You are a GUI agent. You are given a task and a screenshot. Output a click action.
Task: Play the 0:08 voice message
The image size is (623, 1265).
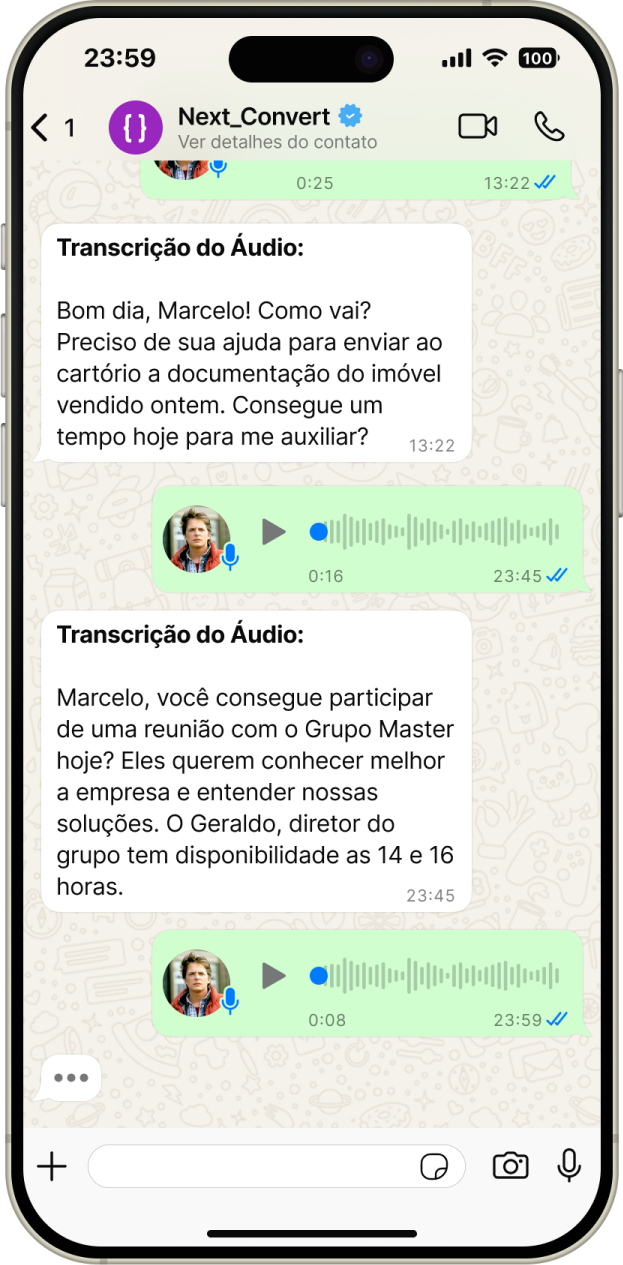[x=273, y=975]
